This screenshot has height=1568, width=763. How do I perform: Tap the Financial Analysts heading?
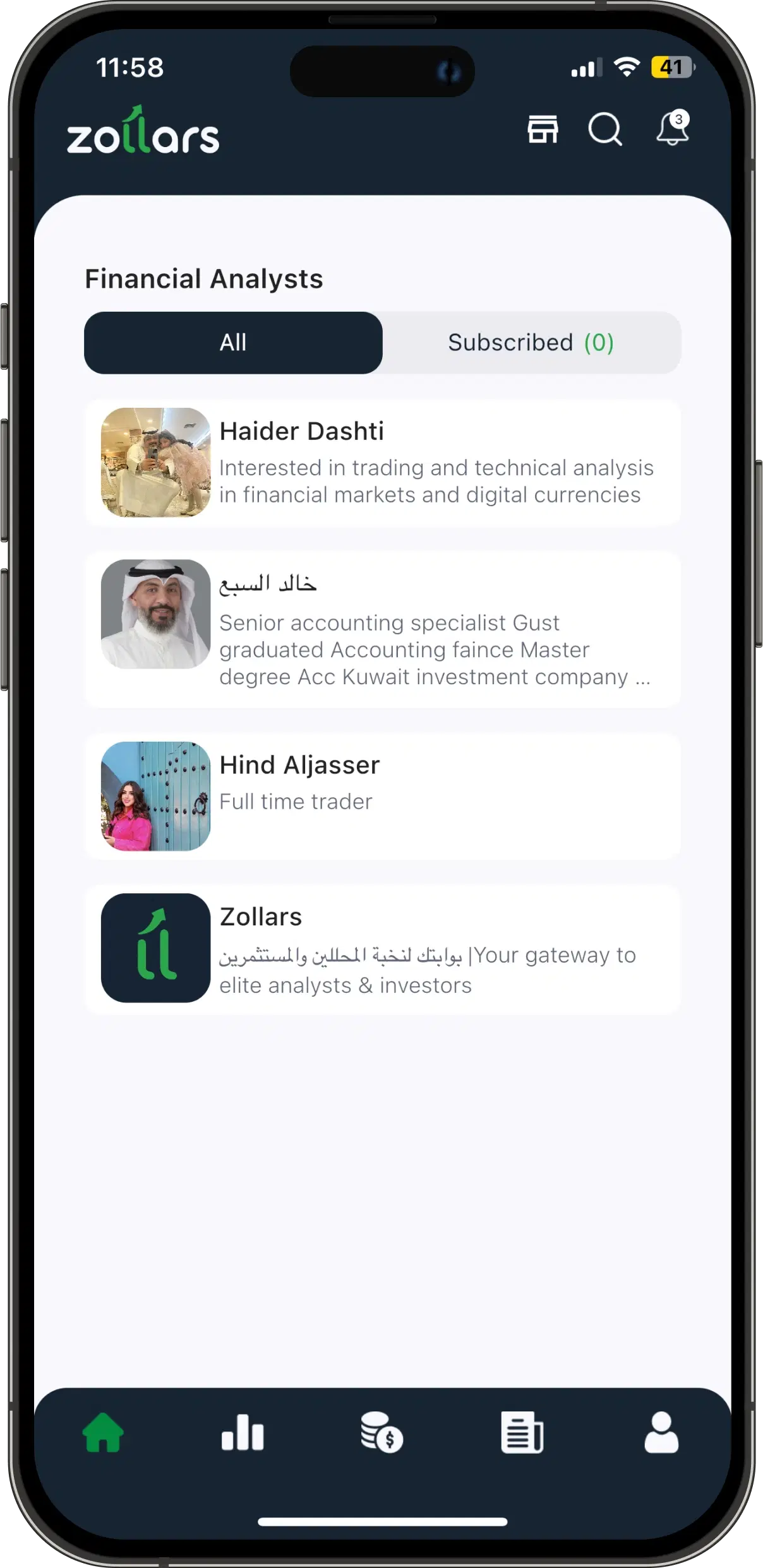click(205, 278)
